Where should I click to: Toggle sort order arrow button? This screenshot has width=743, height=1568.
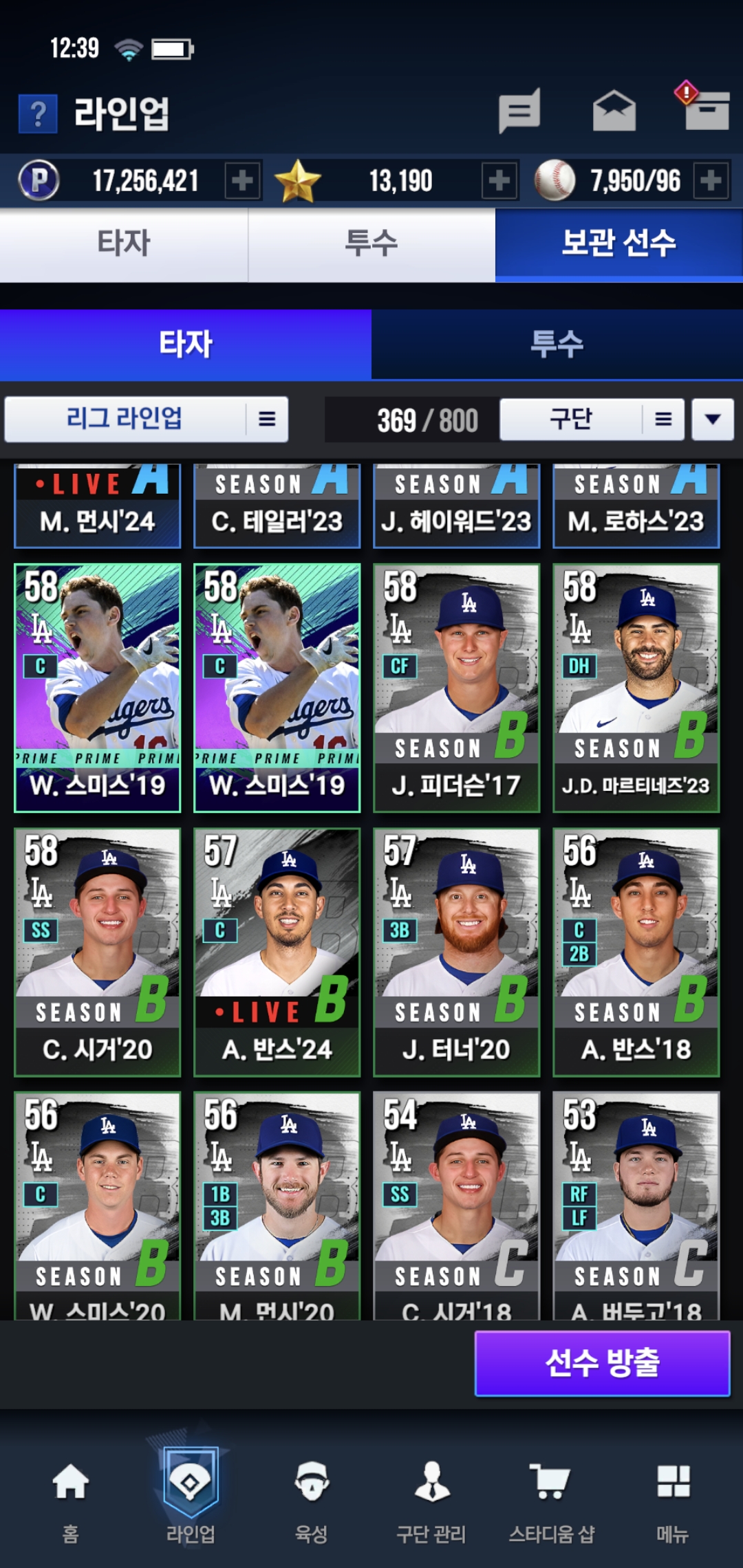pyautogui.click(x=713, y=419)
